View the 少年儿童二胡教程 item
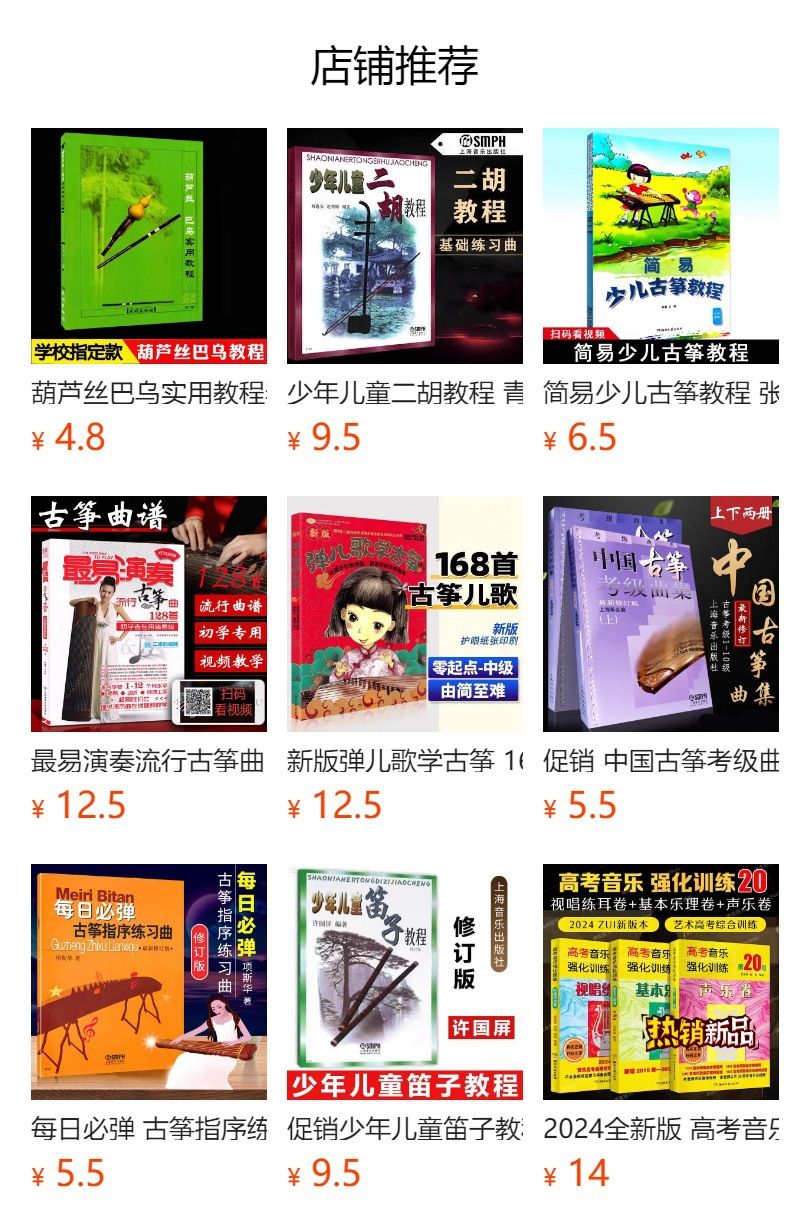This screenshot has height=1232, width=790. (405, 291)
